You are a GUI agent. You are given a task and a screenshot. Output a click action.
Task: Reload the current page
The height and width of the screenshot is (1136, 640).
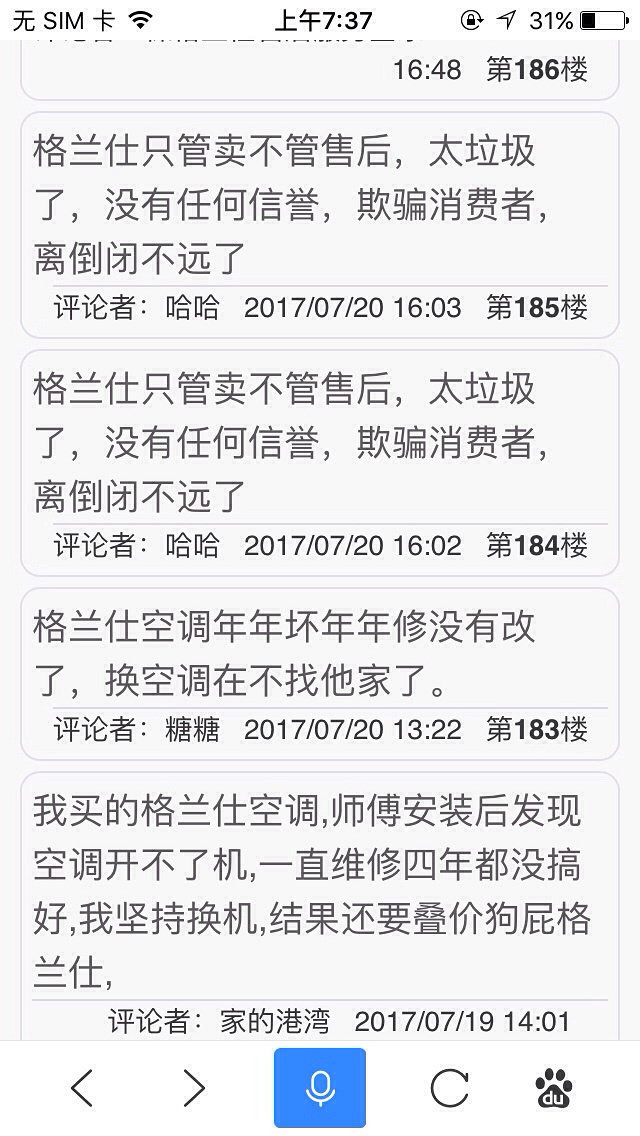click(449, 1088)
